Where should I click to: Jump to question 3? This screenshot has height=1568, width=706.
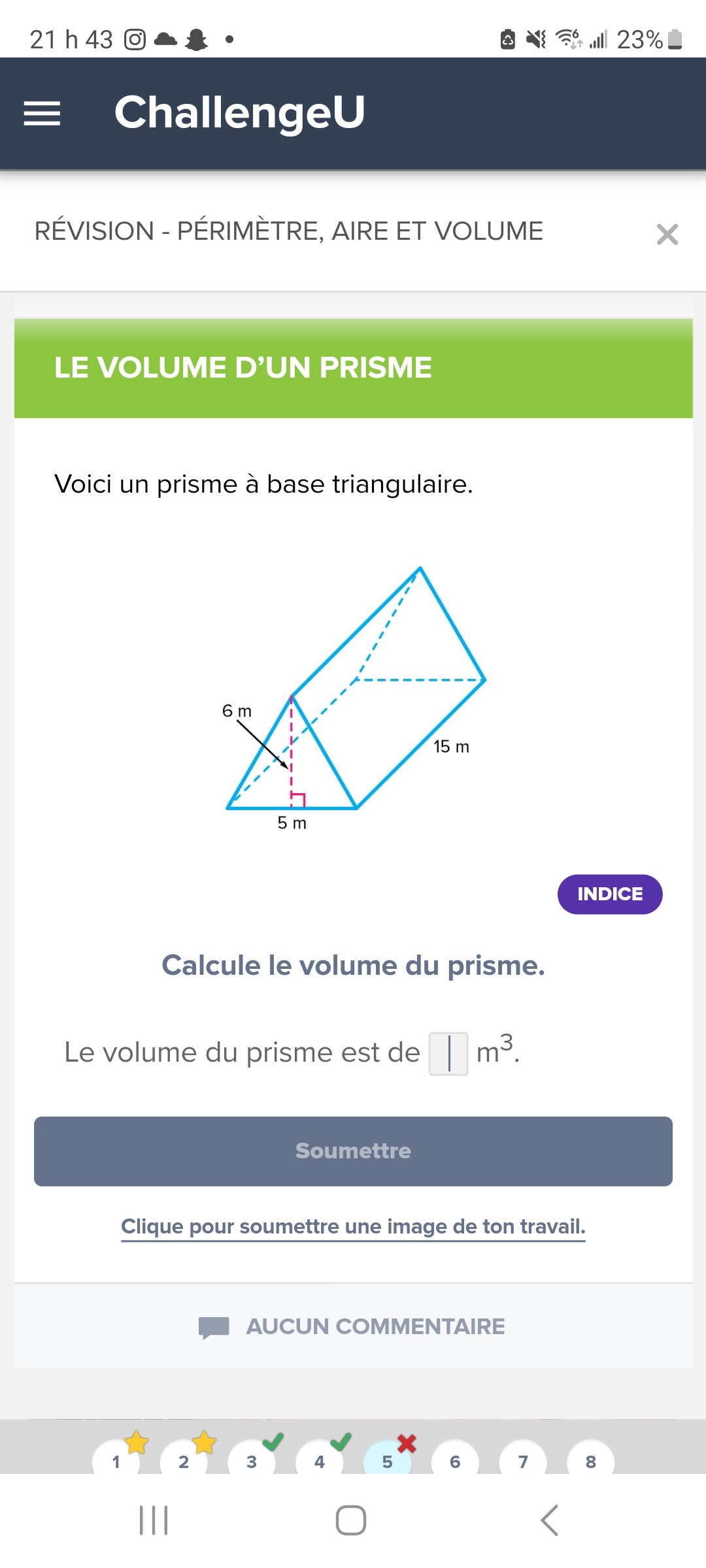(x=252, y=1461)
